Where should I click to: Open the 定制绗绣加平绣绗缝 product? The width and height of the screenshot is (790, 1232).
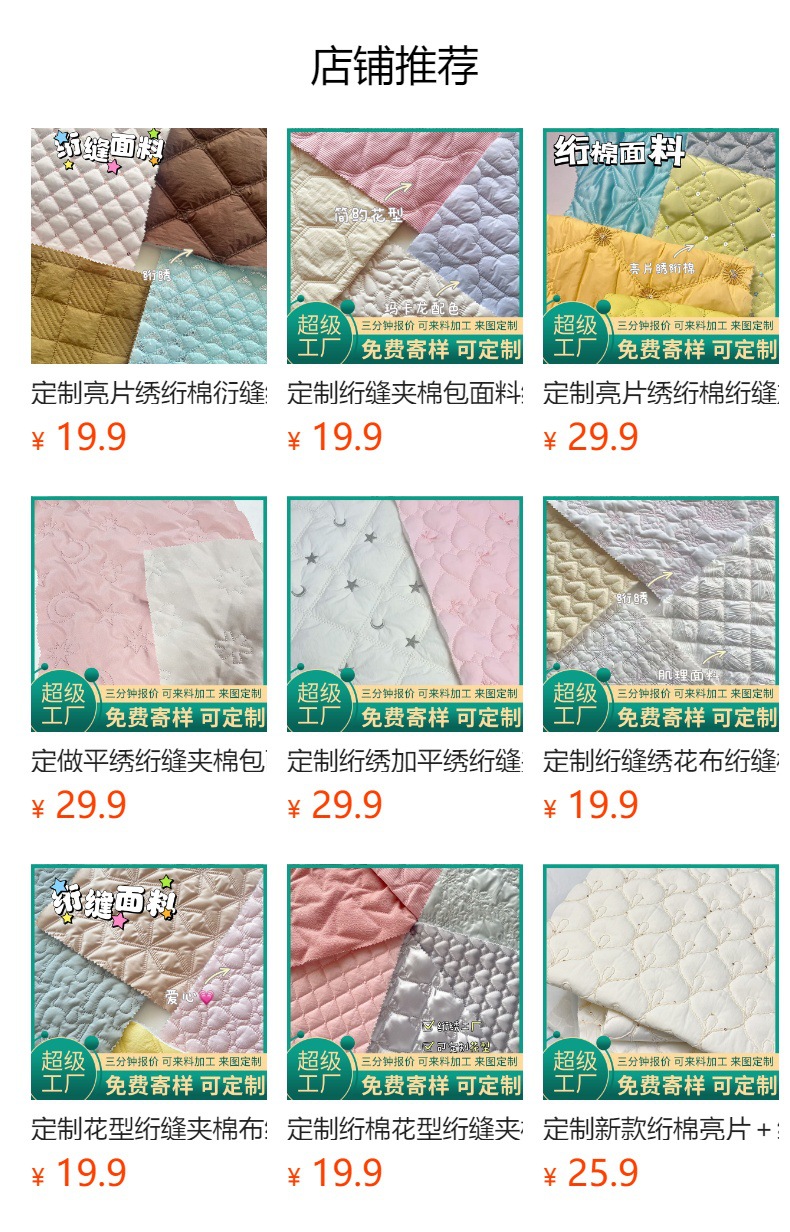(404, 614)
